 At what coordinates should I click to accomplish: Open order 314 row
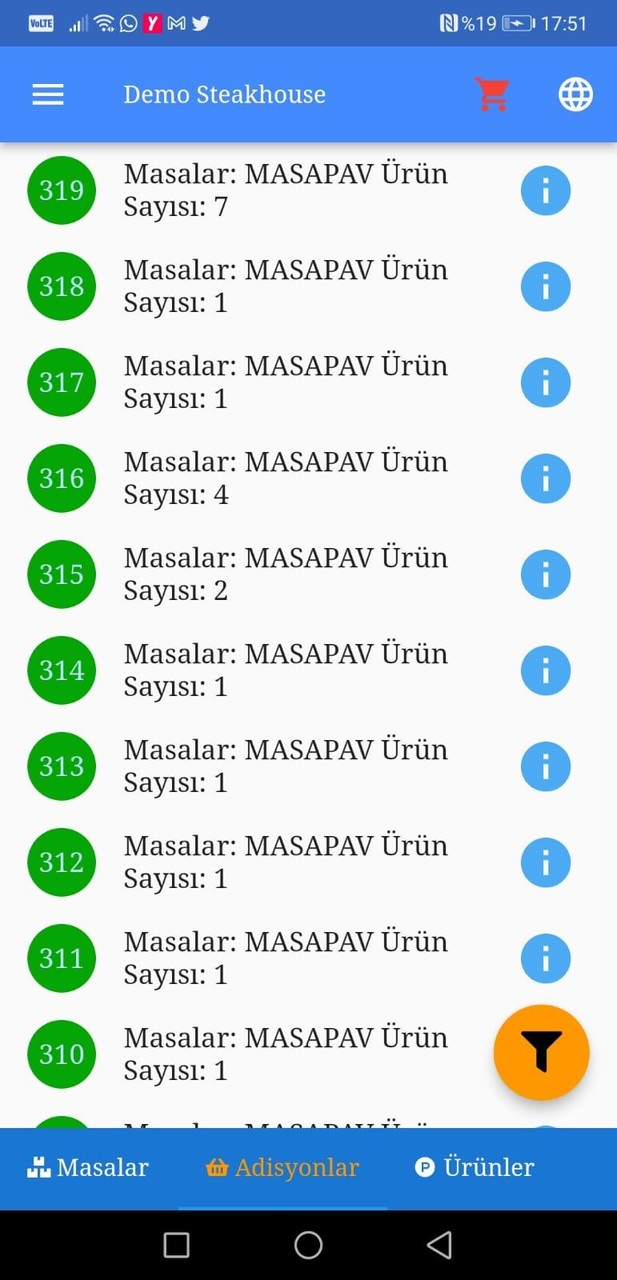point(285,670)
